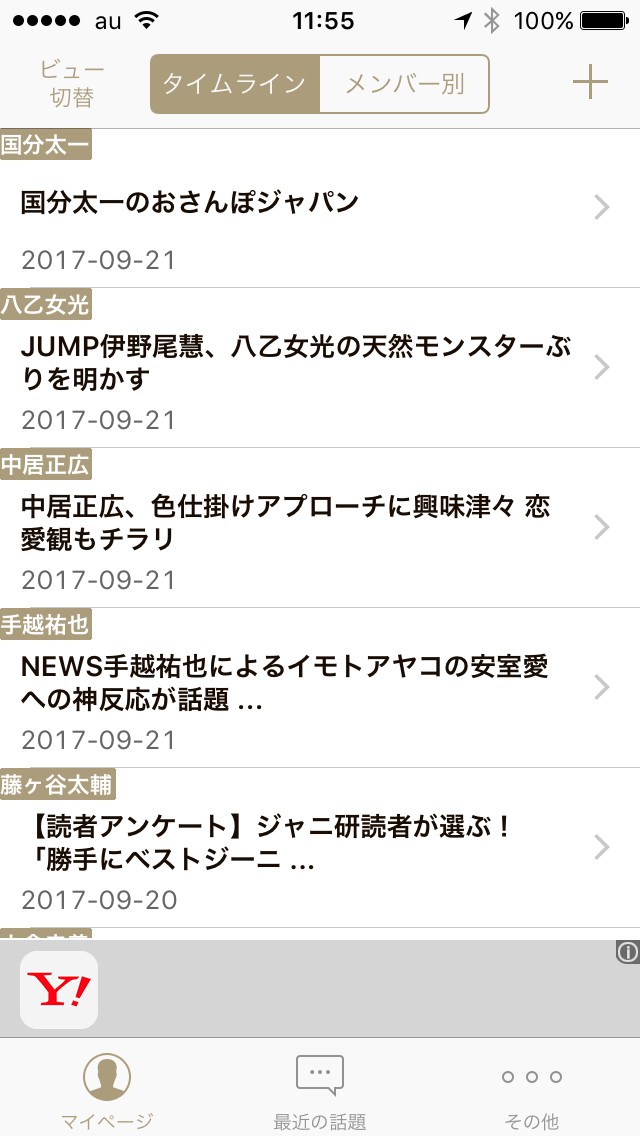Open the その他 tab
This screenshot has height=1136, width=640.
531,1090
